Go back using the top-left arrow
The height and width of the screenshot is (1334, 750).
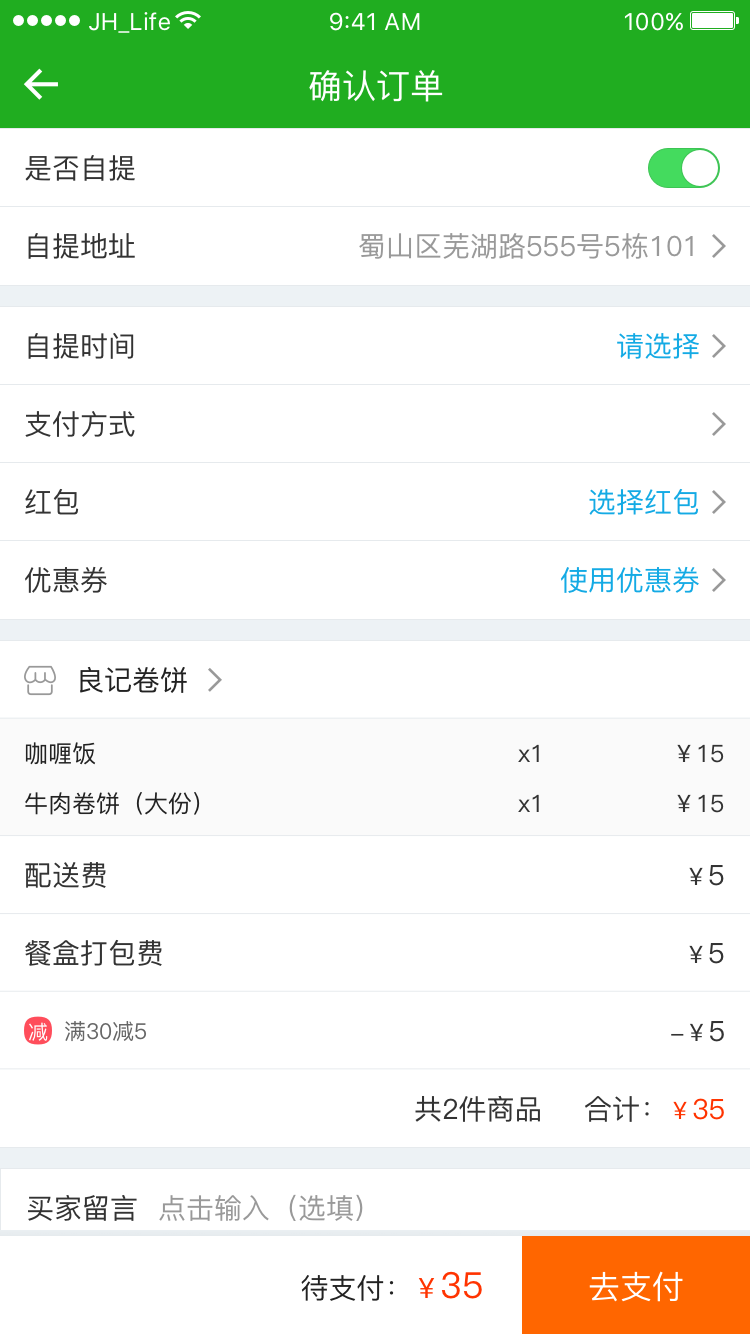click(x=41, y=84)
